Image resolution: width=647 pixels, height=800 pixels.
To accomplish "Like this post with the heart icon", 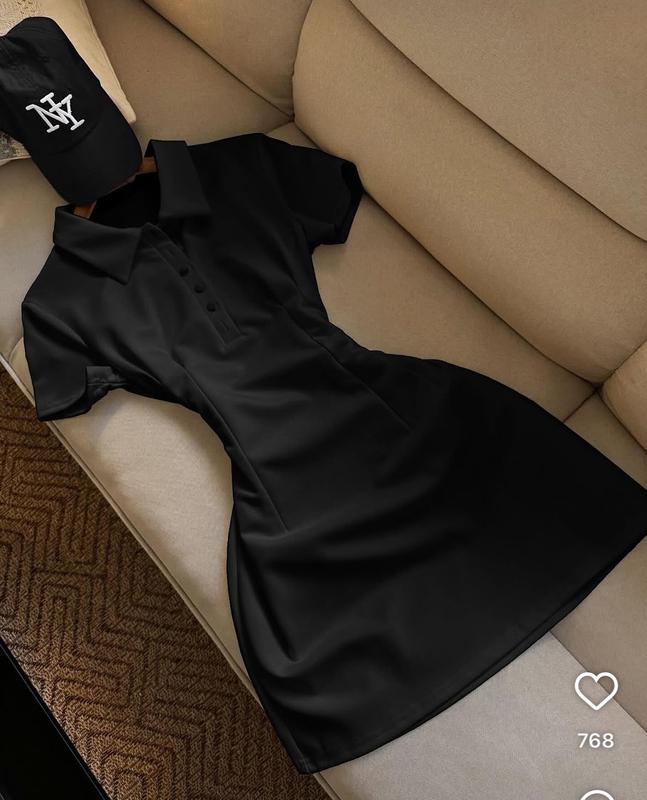I will (596, 691).
